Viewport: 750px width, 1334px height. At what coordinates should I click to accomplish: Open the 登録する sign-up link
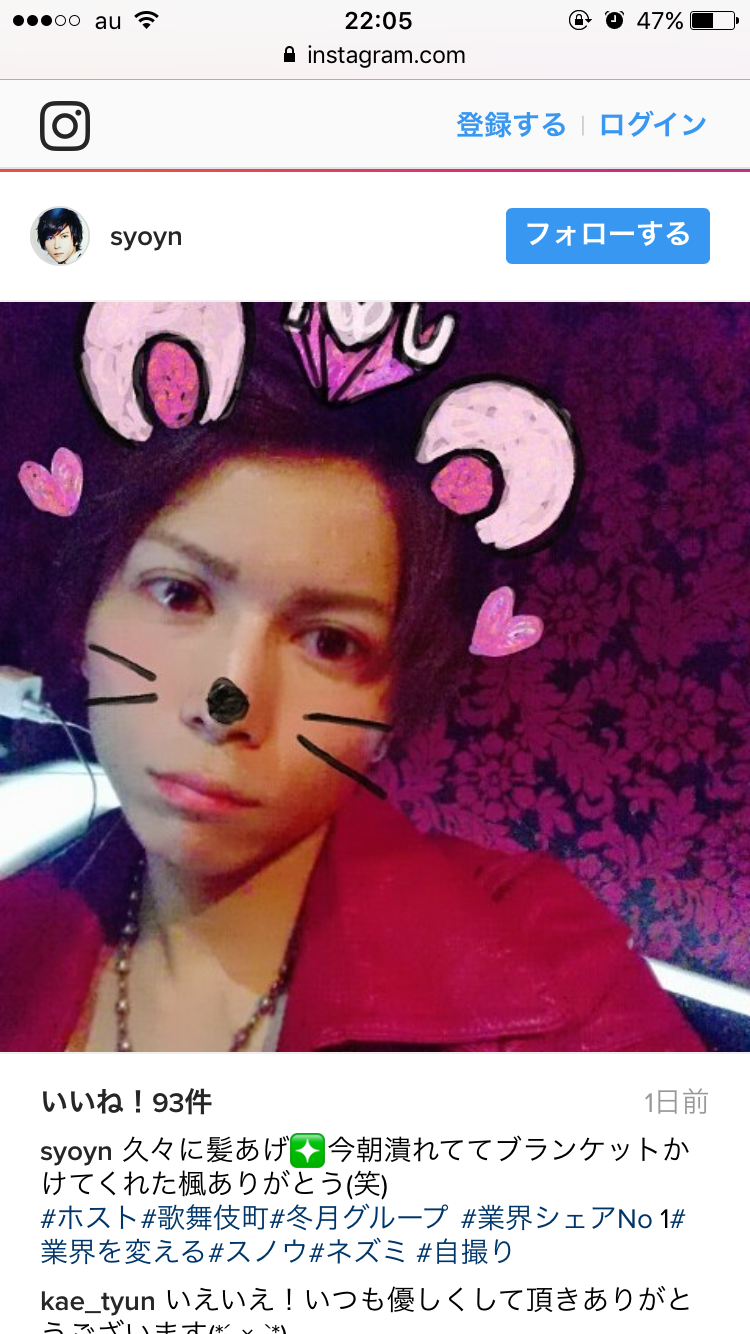pyautogui.click(x=511, y=125)
